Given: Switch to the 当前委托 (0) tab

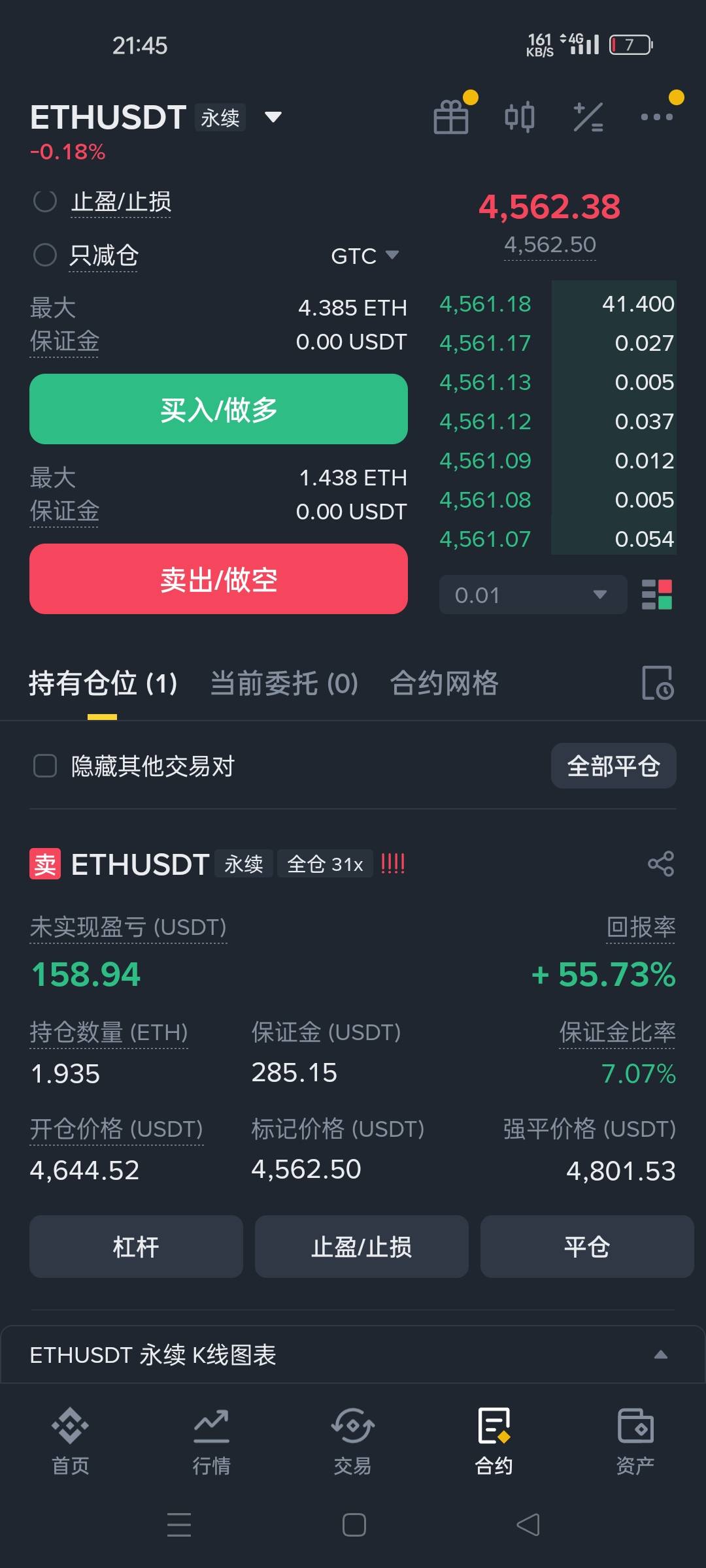Looking at the screenshot, I should (284, 683).
